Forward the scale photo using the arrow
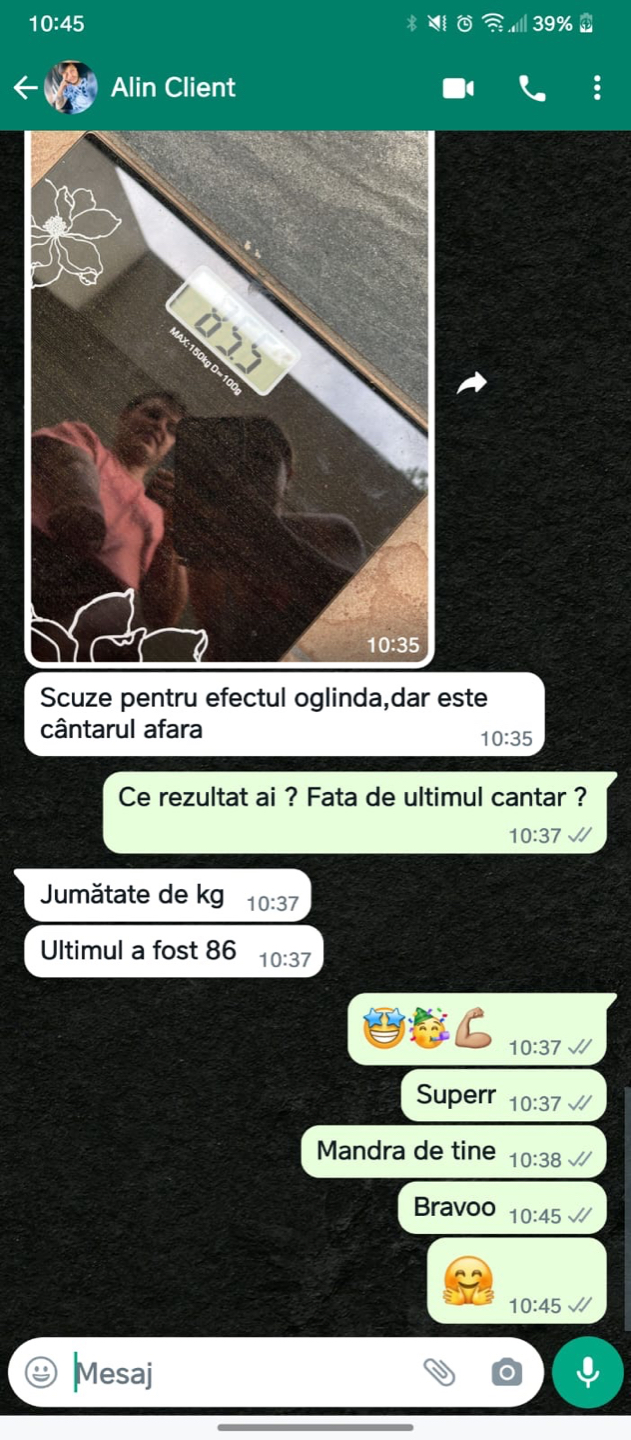 [x=471, y=382]
